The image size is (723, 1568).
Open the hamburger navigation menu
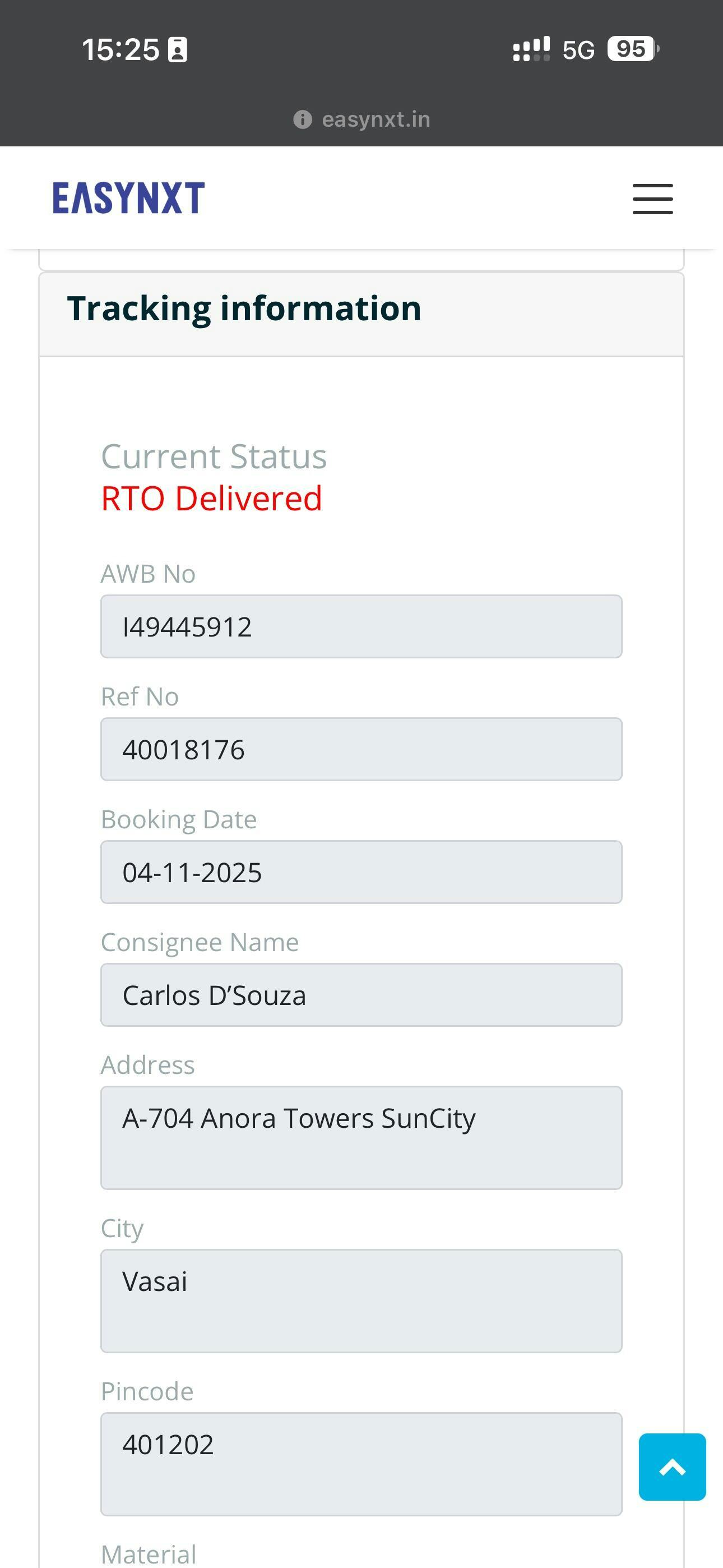point(652,199)
